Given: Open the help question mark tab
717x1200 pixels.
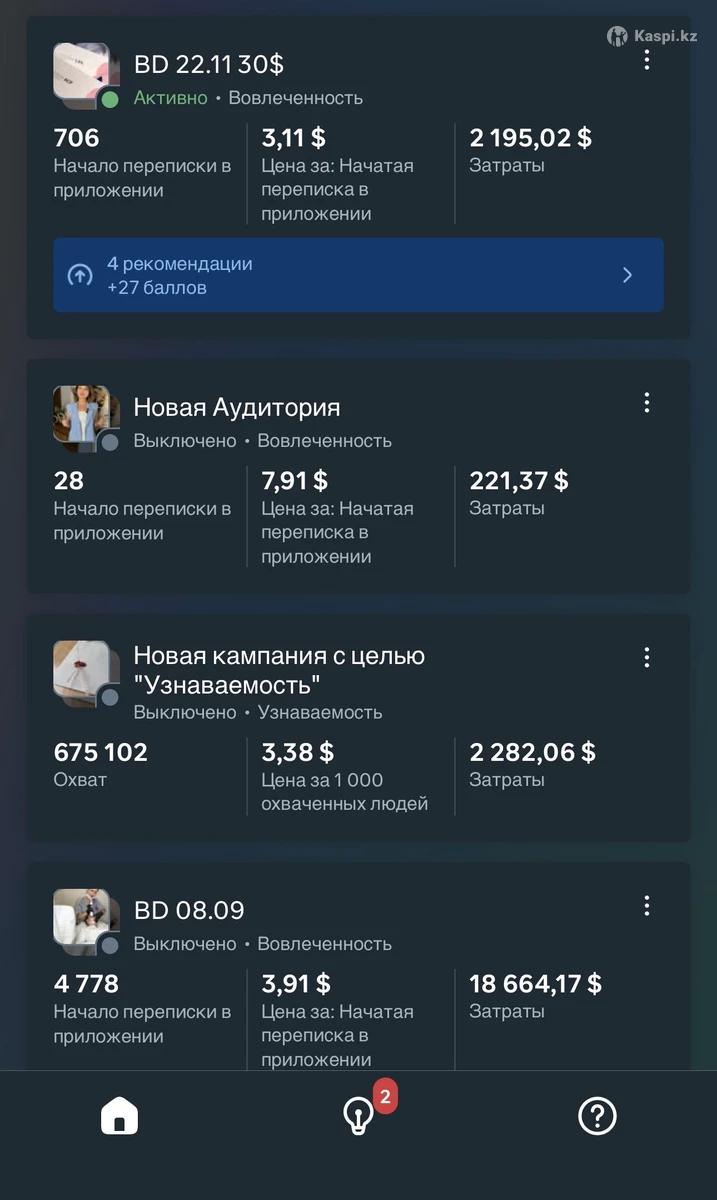Looking at the screenshot, I should tap(597, 1115).
